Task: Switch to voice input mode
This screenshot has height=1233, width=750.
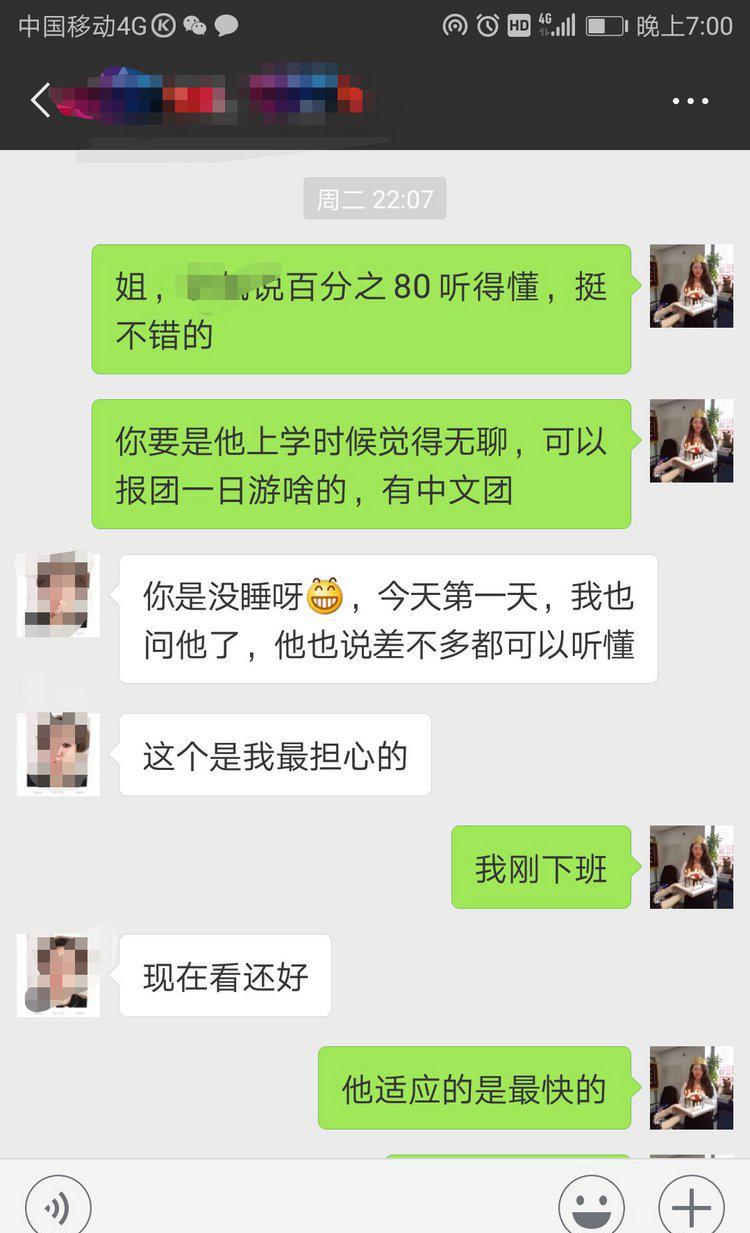Action: point(58,1205)
